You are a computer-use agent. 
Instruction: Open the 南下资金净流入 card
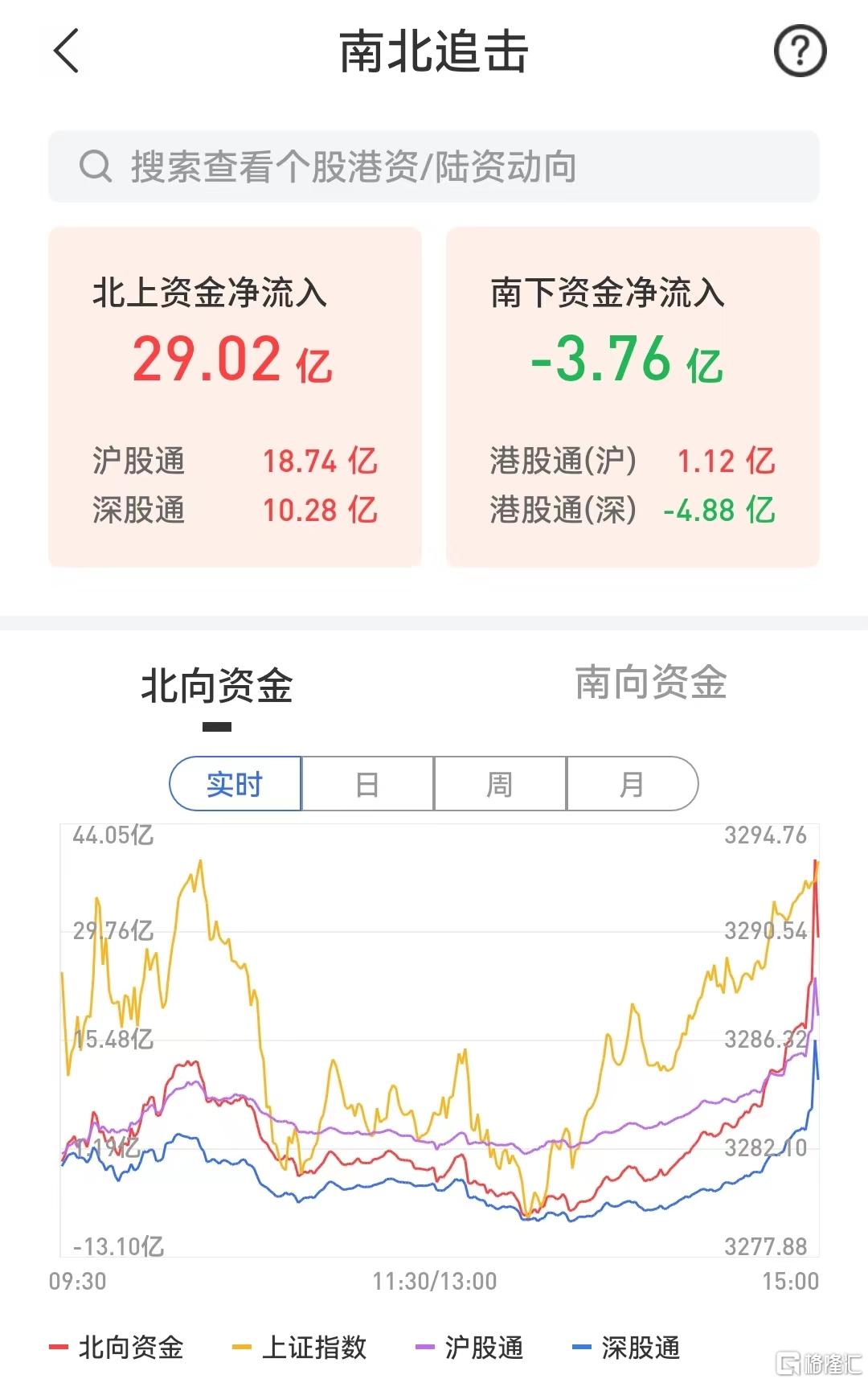[633, 397]
